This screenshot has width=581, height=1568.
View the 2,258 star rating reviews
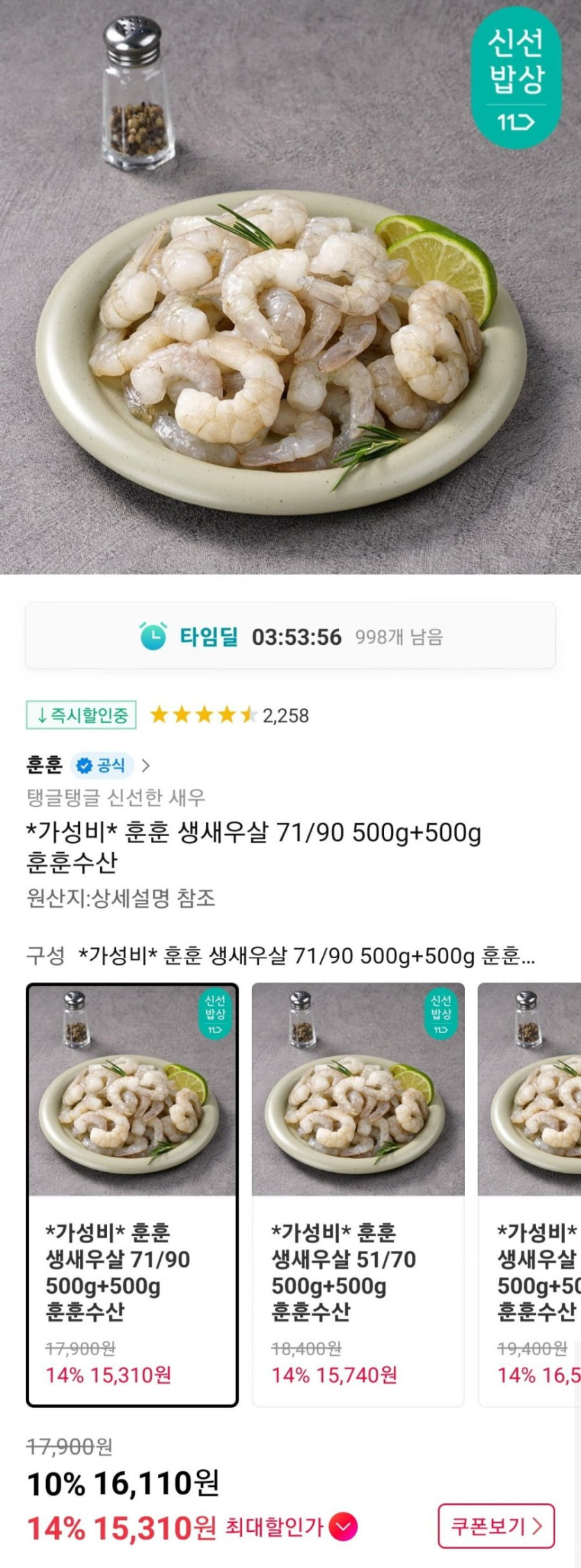[229, 715]
